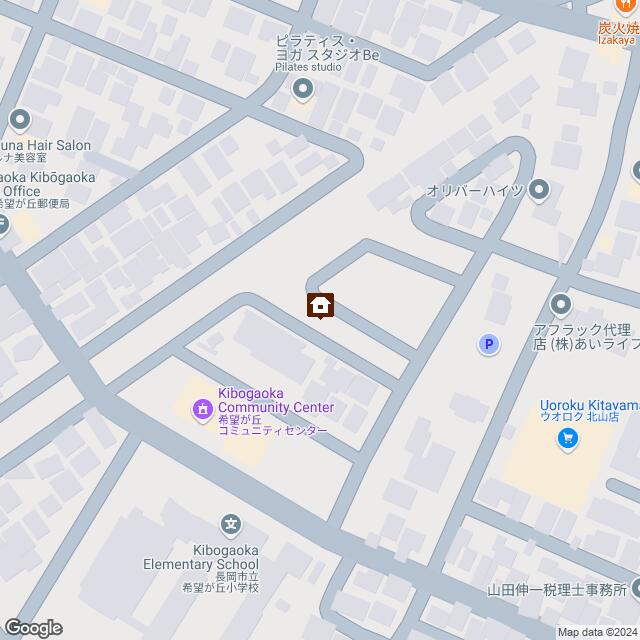Open the parking lot P marker
640x640 pixels.
(488, 345)
